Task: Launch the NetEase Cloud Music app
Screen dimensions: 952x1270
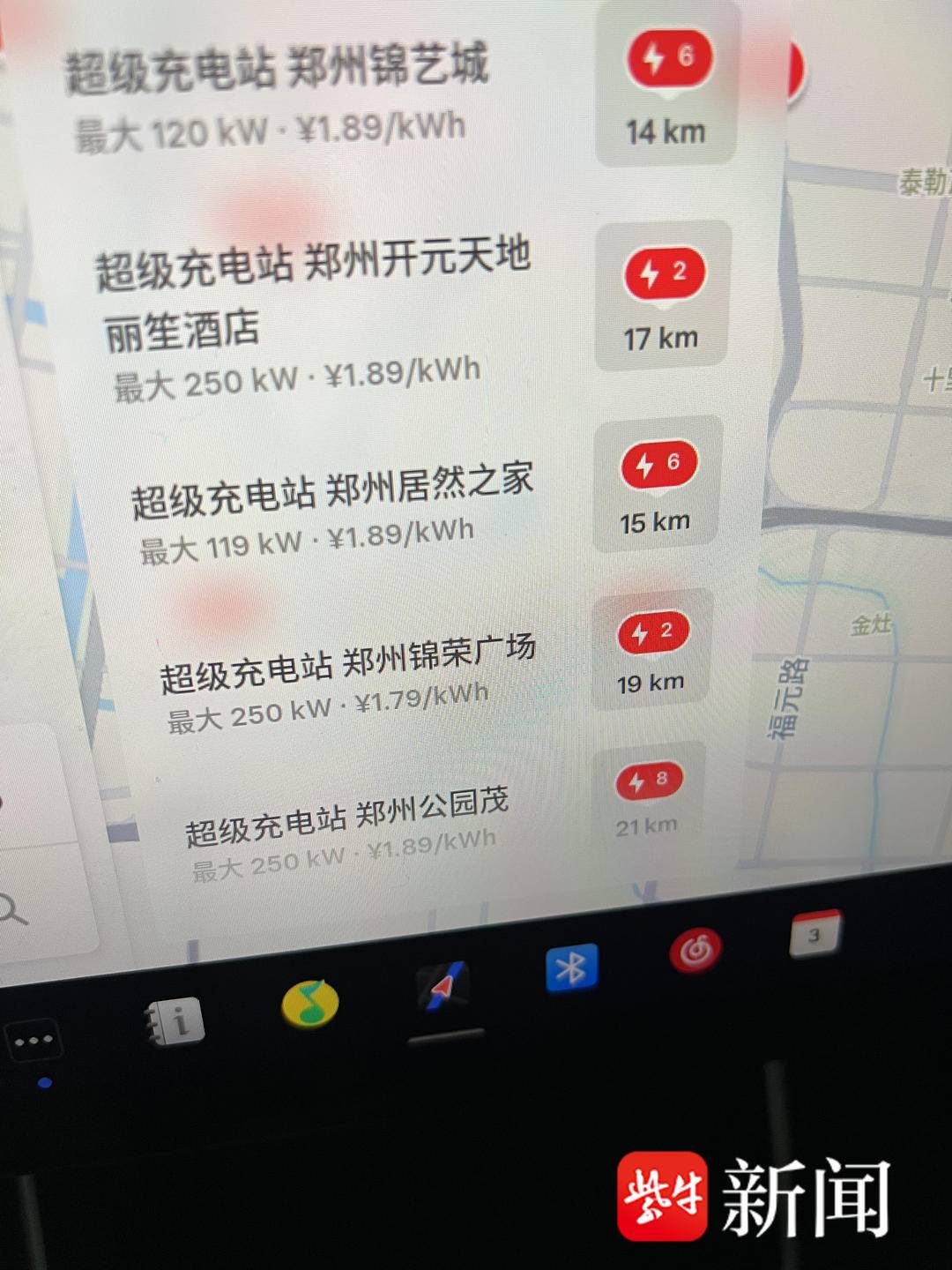Action: (x=695, y=951)
